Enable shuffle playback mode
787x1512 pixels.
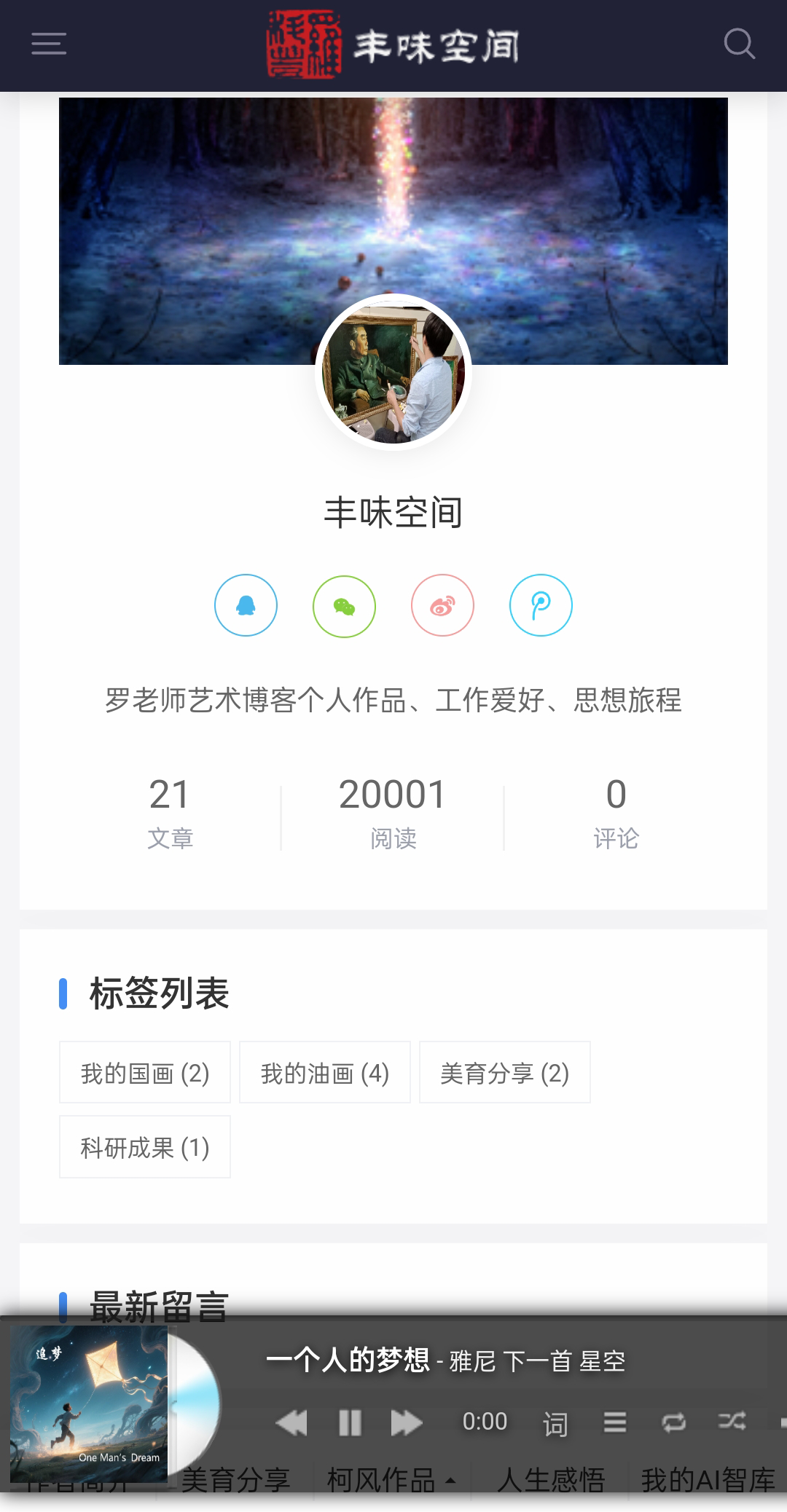pyautogui.click(x=733, y=1421)
